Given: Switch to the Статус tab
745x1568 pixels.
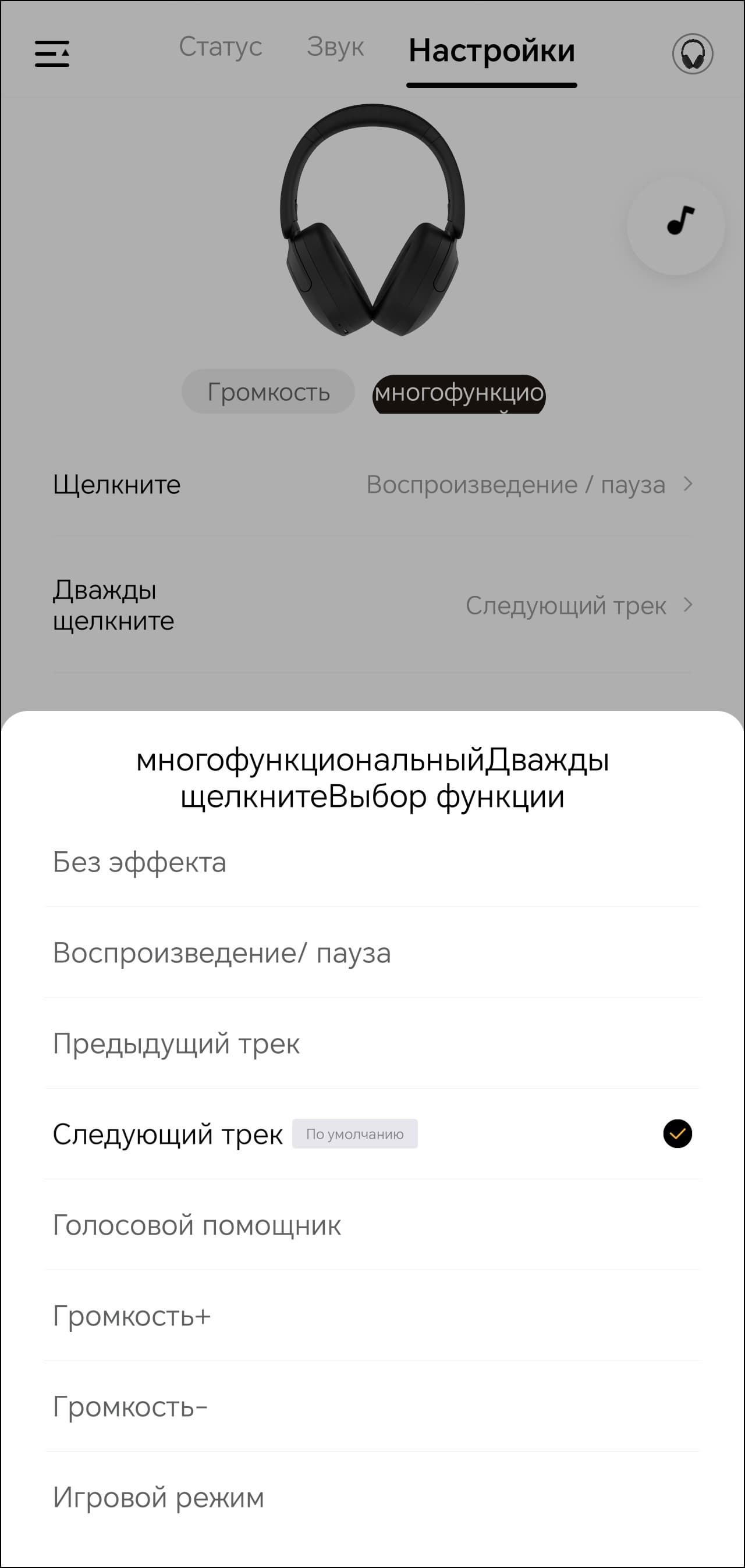Looking at the screenshot, I should 221,47.
